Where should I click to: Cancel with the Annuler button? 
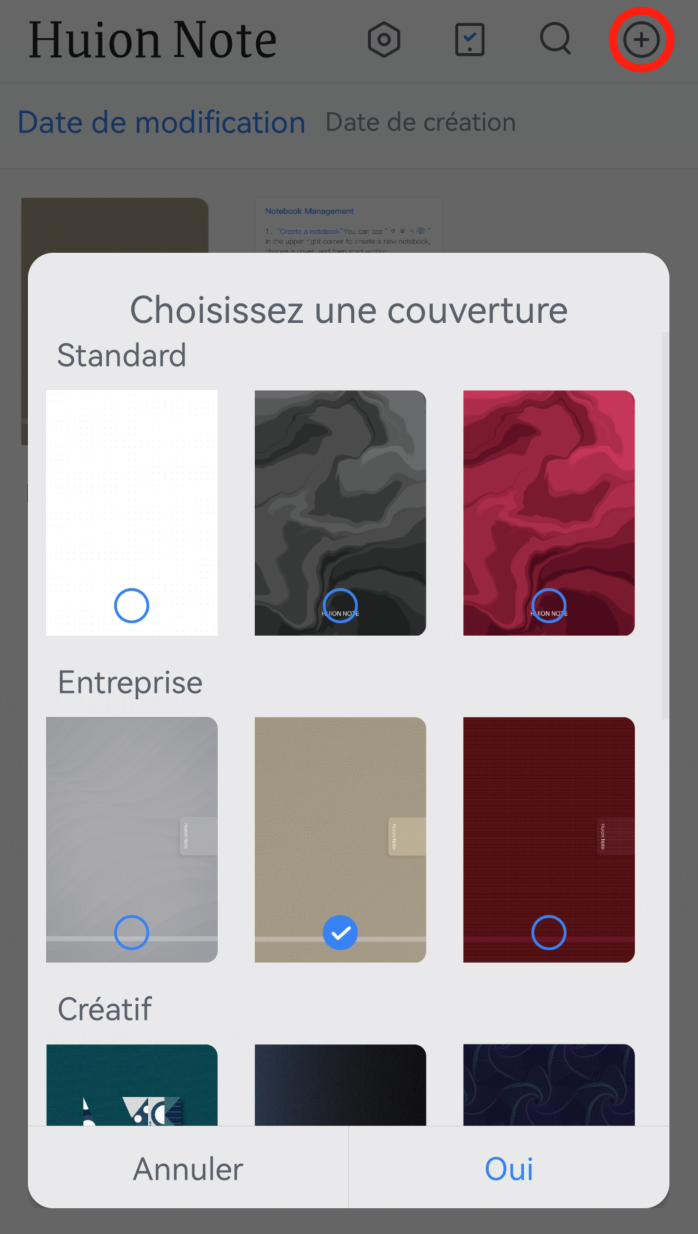pyautogui.click(x=188, y=1168)
